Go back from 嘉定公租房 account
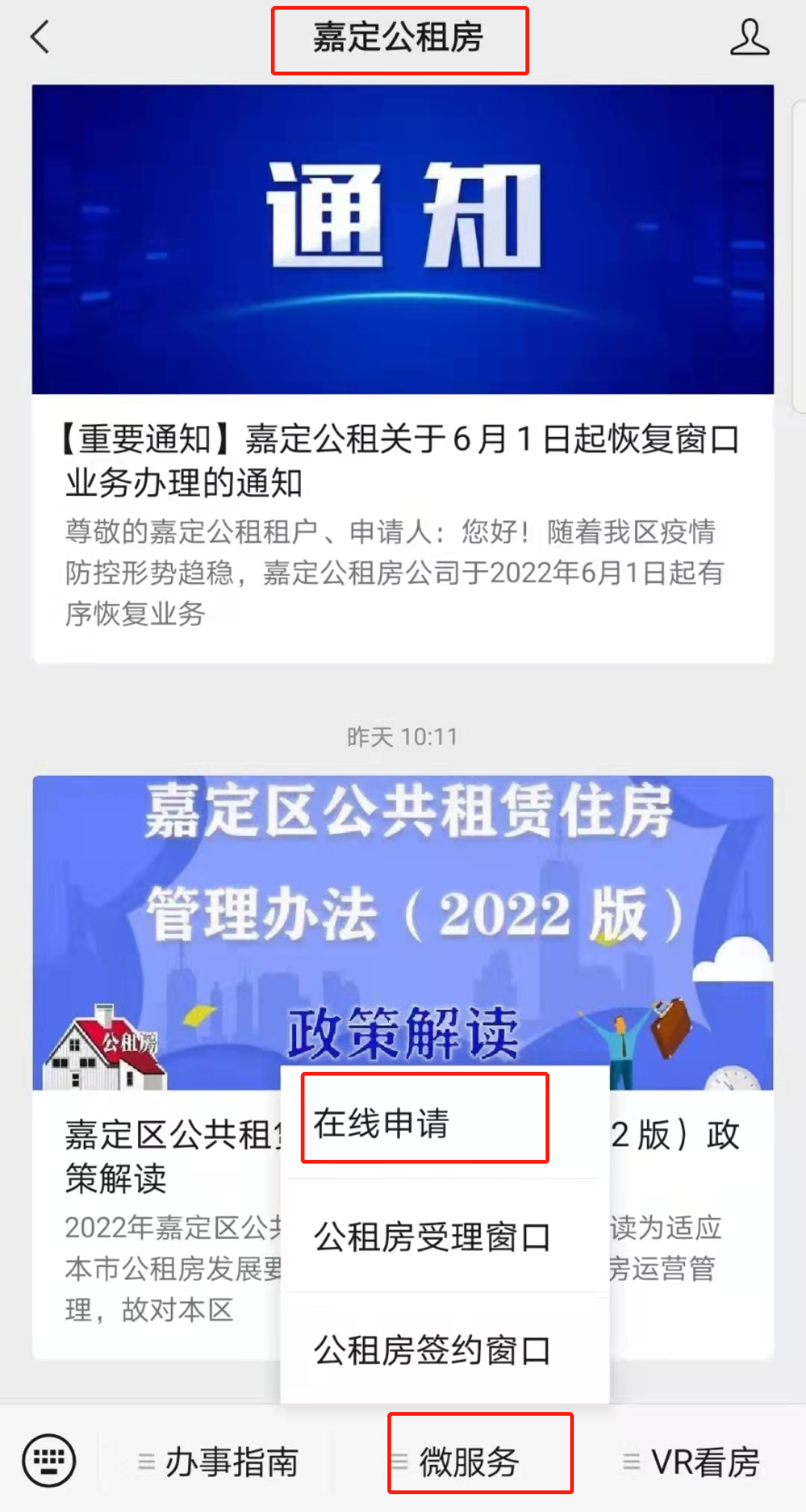806x1512 pixels. pos(40,37)
